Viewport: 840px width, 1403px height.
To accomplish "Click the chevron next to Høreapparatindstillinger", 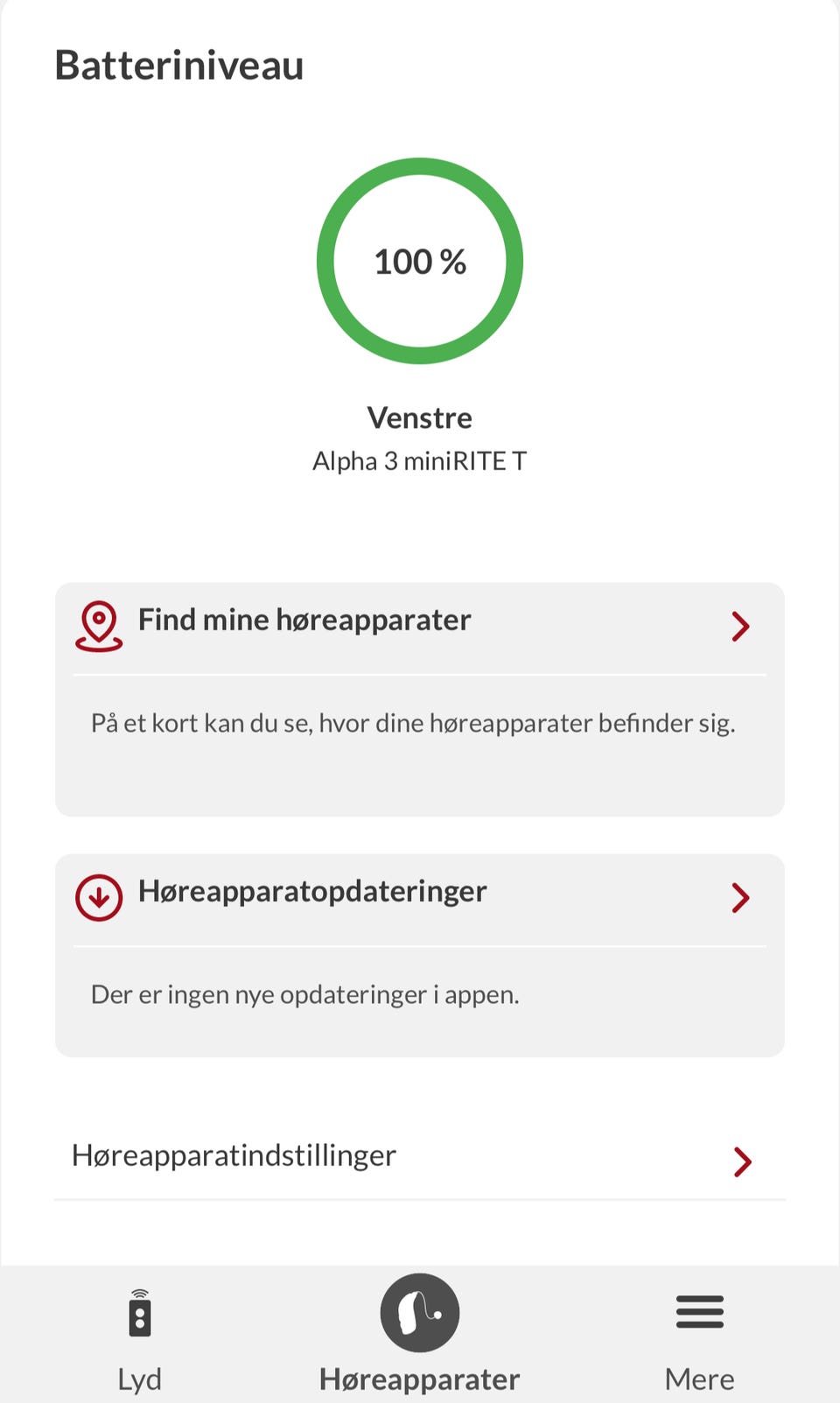I will coord(743,1161).
